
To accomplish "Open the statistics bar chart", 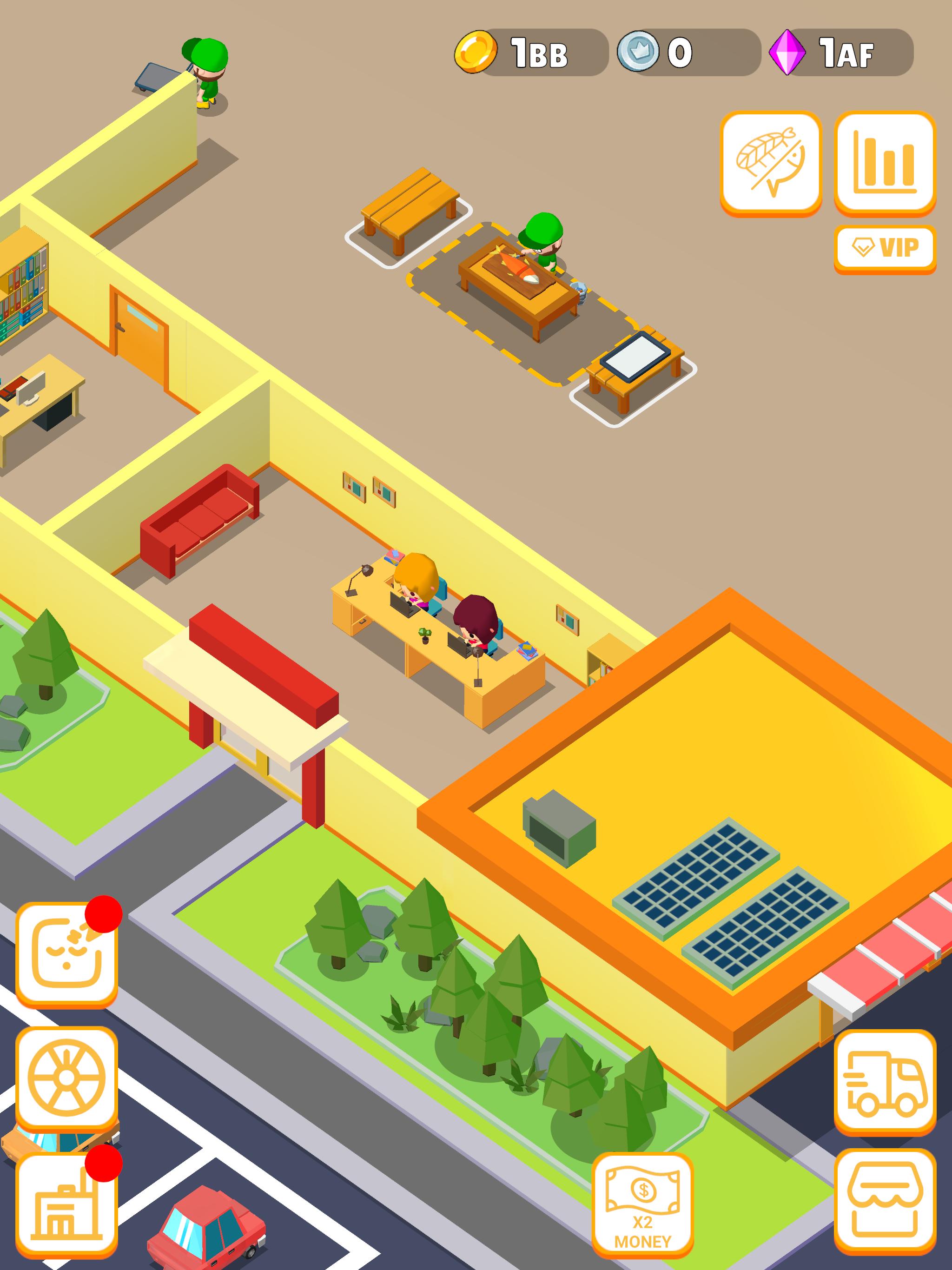I will [x=884, y=163].
